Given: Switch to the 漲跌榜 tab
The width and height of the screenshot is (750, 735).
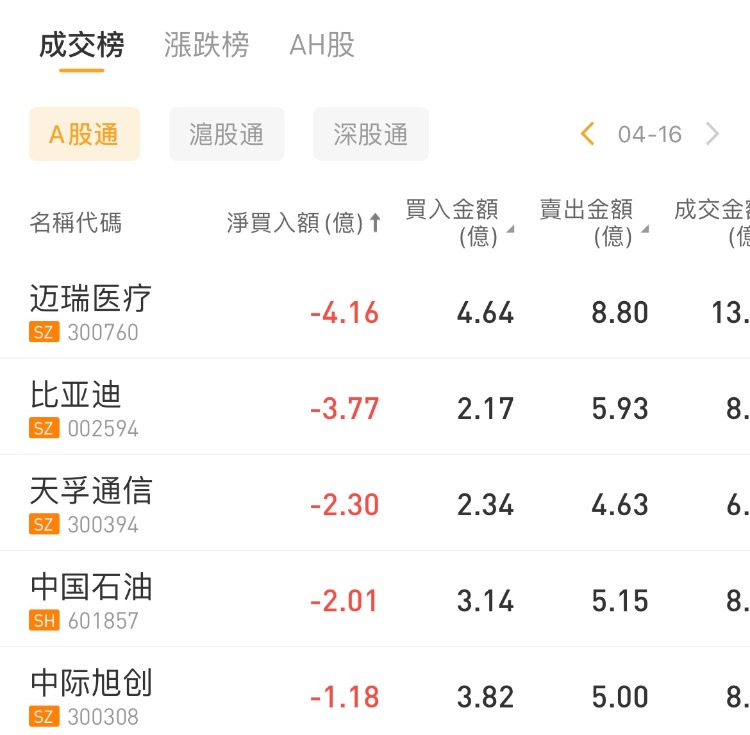Looking at the screenshot, I should pos(206,45).
